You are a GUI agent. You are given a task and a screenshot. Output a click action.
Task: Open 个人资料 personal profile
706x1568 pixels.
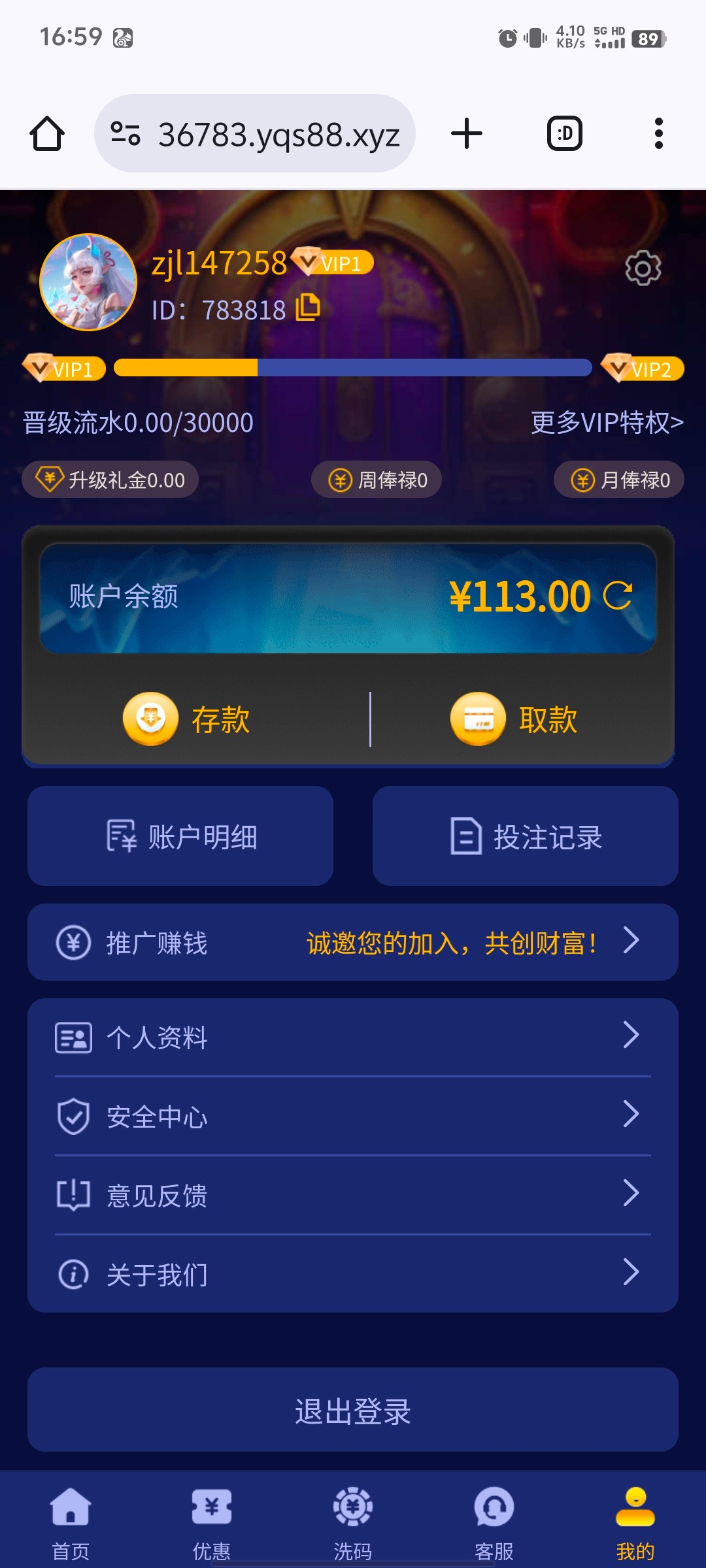tap(353, 1037)
